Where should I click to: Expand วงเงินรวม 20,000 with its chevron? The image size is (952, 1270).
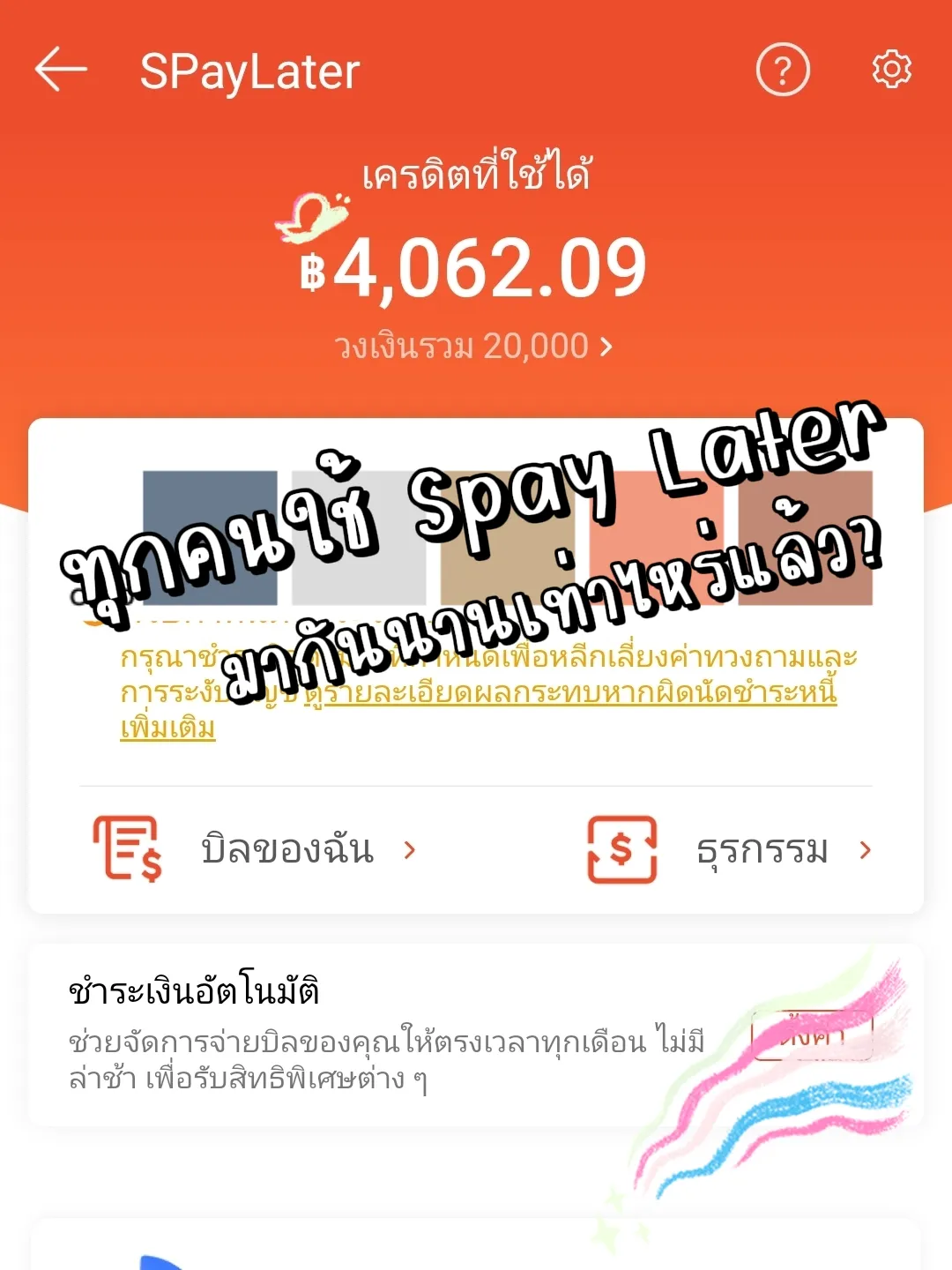(x=605, y=346)
